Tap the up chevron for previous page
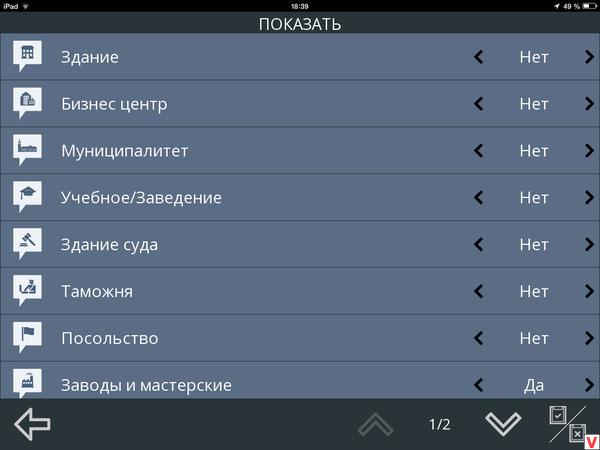The height and width of the screenshot is (450, 600). pyautogui.click(x=376, y=424)
